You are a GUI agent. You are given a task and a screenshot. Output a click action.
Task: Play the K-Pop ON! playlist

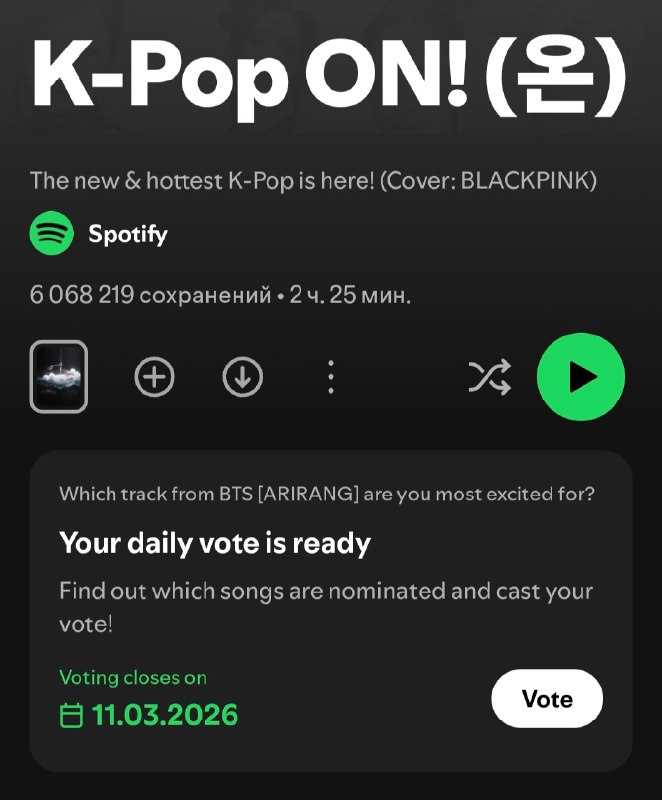click(581, 377)
